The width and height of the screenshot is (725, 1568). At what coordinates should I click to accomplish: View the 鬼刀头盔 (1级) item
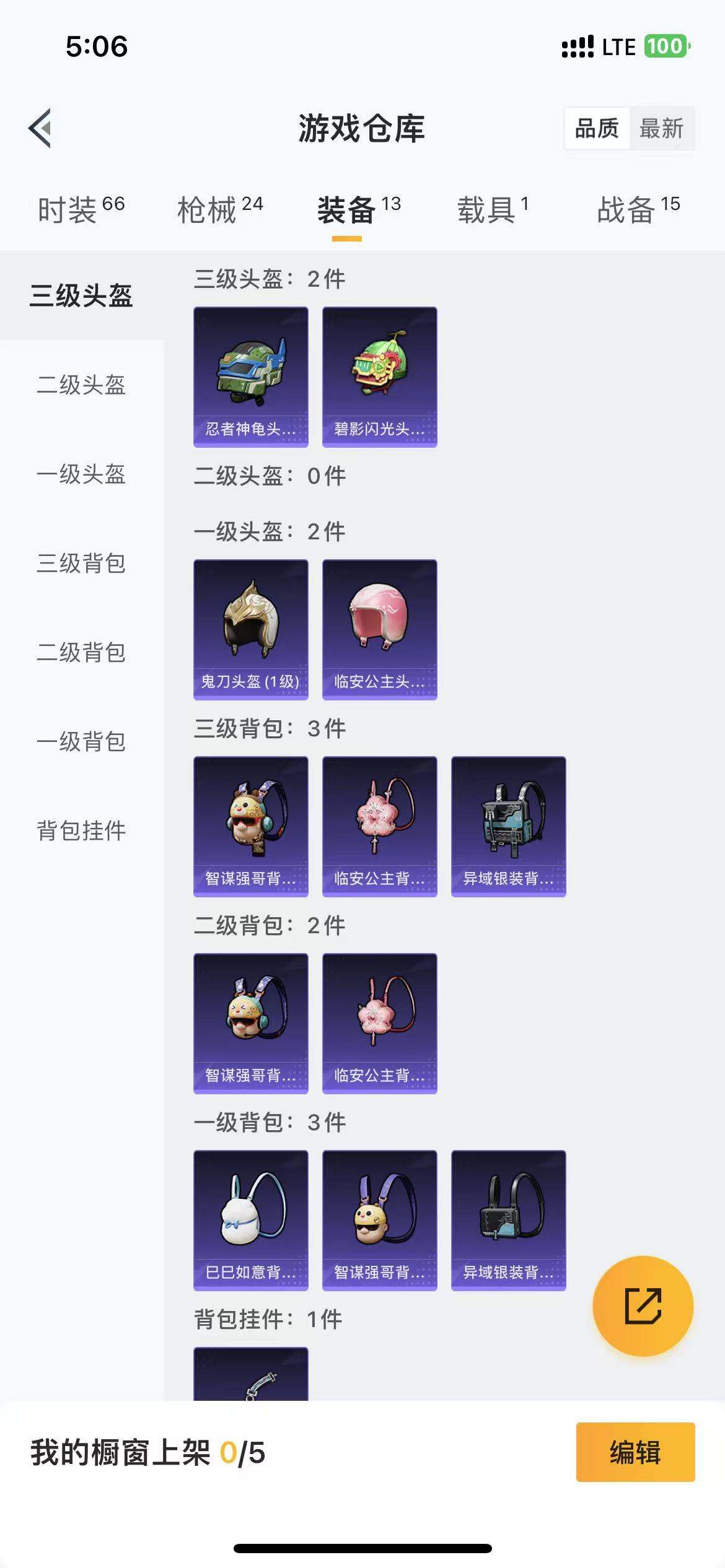[251, 630]
